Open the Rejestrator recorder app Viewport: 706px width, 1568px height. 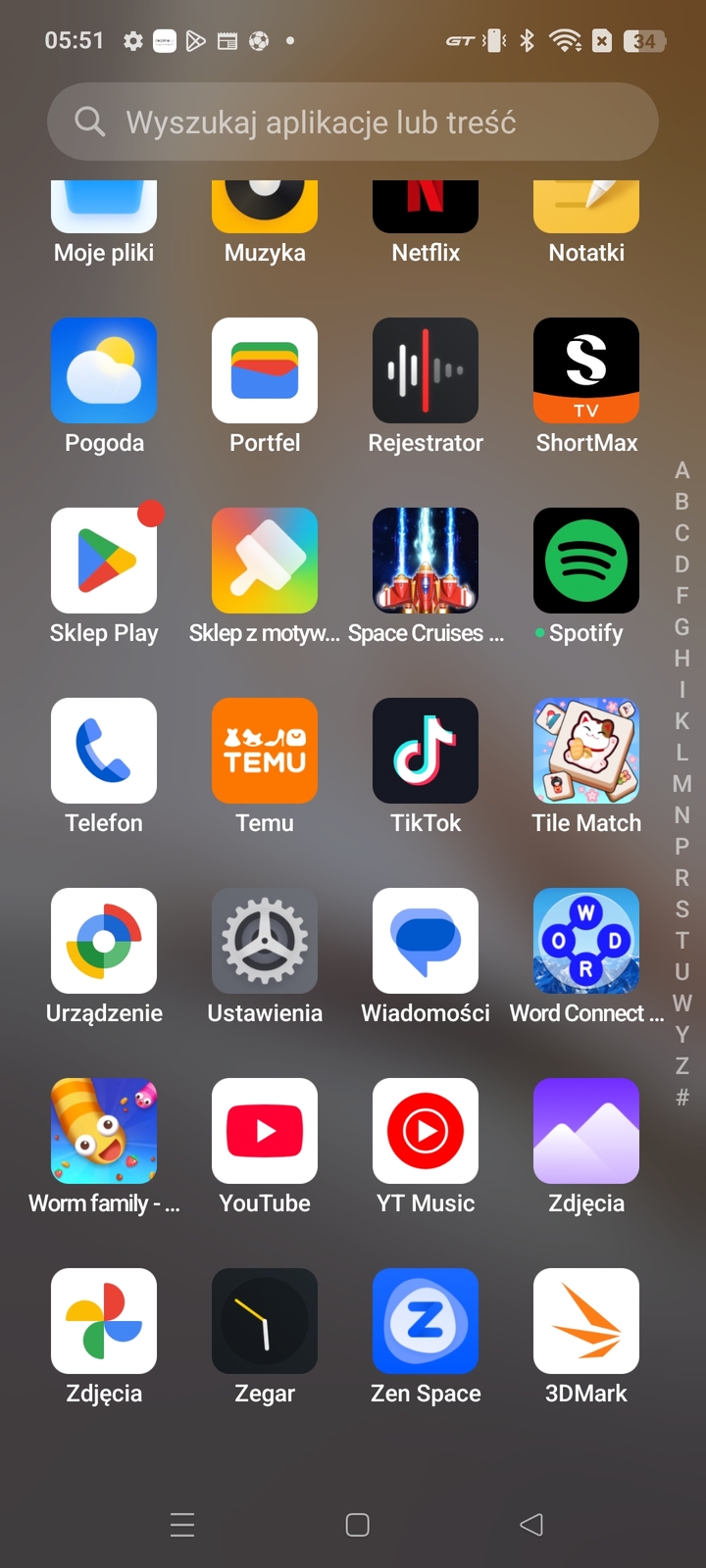(x=426, y=370)
